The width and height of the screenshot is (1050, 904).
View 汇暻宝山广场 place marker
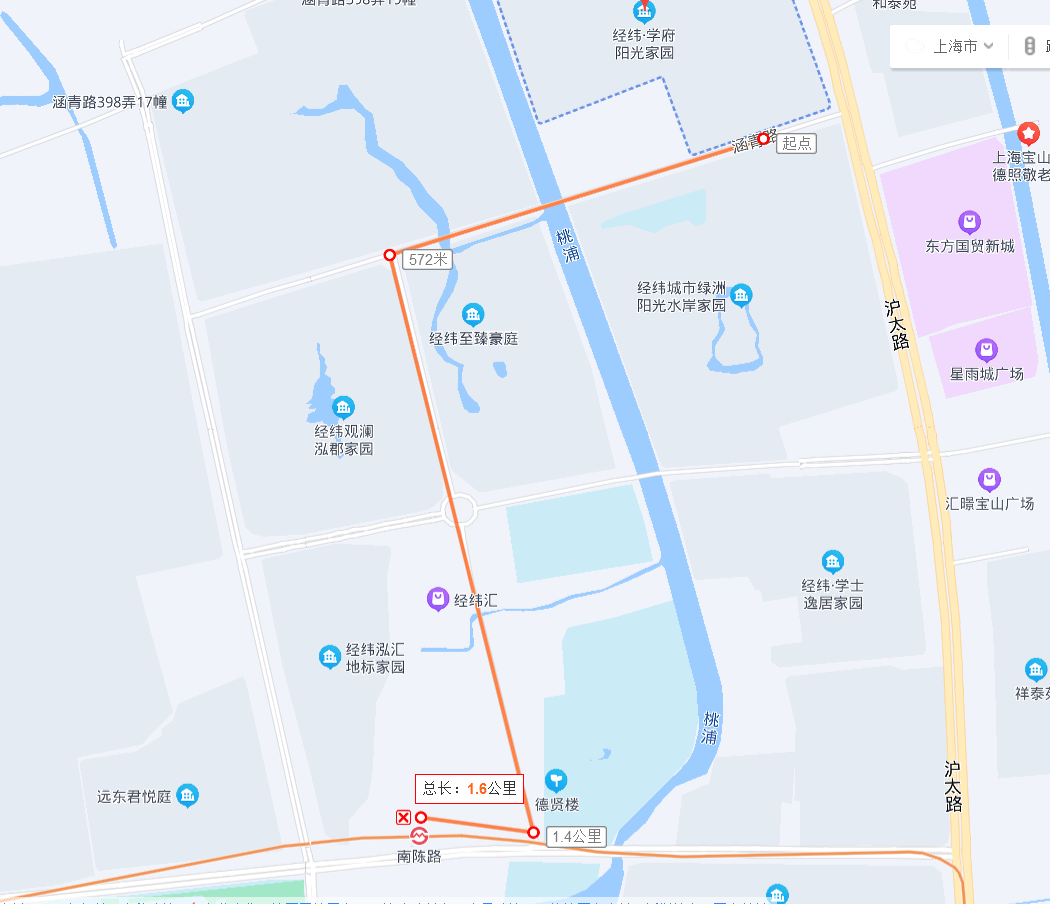point(989,480)
